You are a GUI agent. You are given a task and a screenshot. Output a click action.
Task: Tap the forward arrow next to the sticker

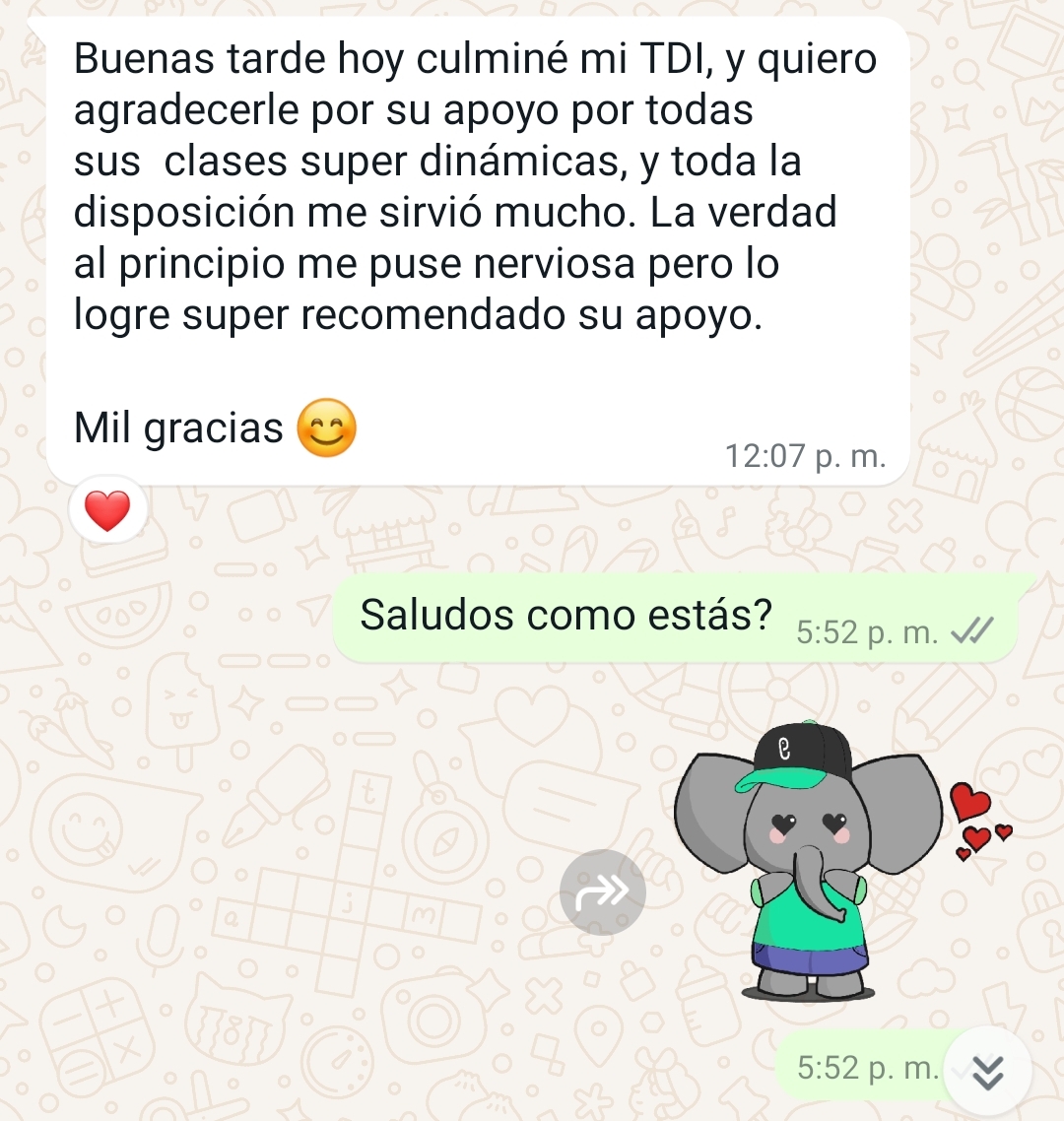(x=602, y=891)
